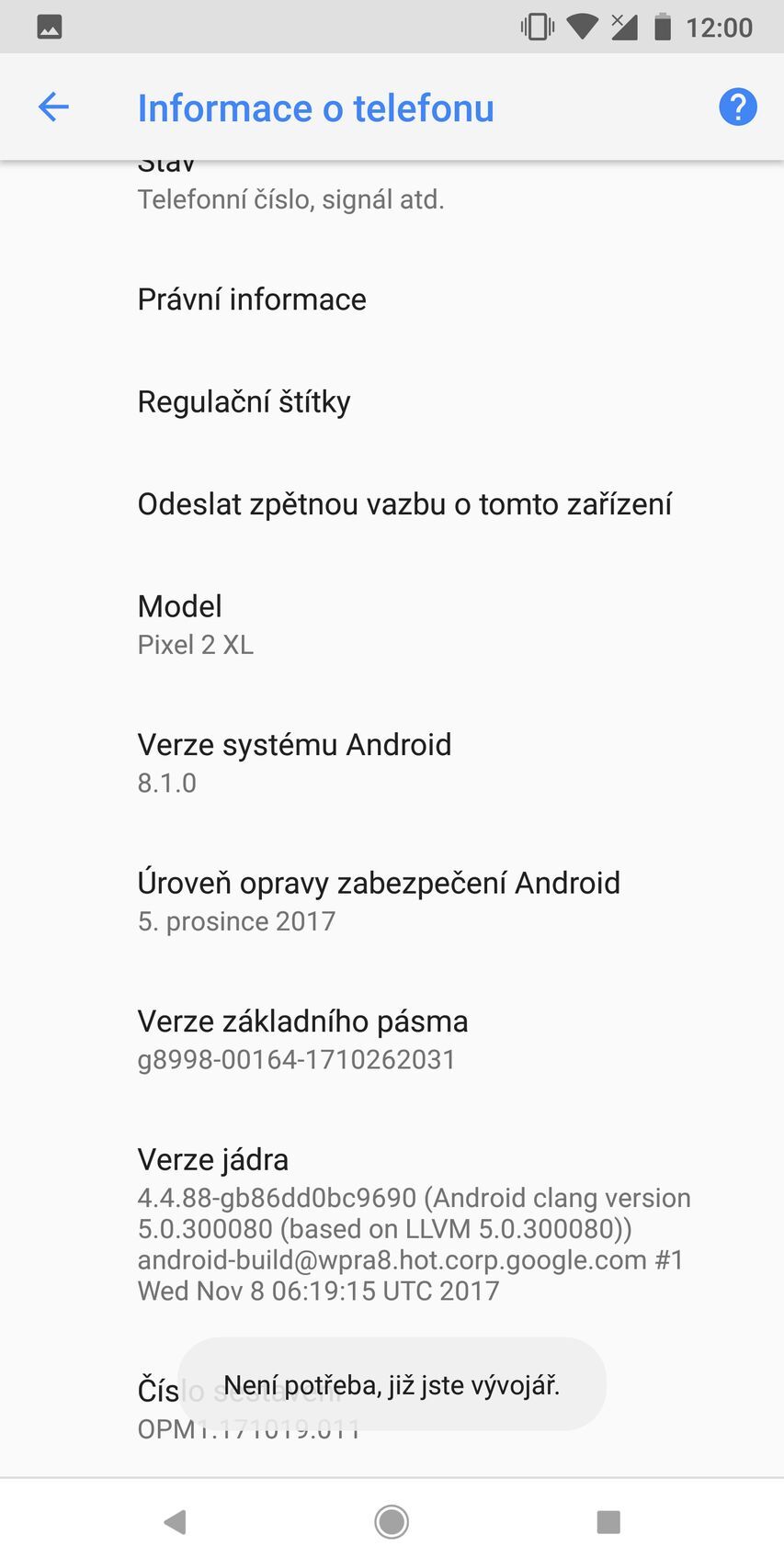Click the cellular signal icon in status bar
This screenshot has width=784, height=1568.
tap(624, 26)
